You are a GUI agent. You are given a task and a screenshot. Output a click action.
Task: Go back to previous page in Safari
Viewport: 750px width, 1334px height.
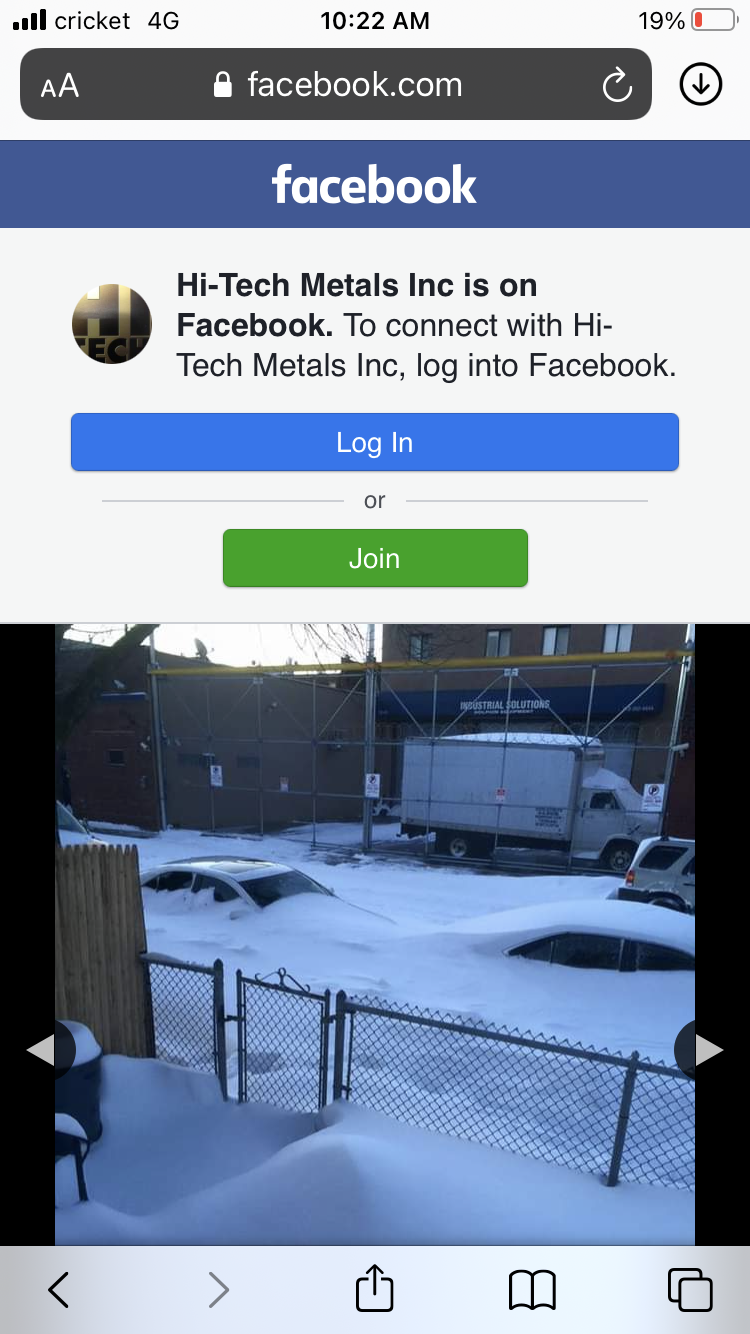(59, 1290)
